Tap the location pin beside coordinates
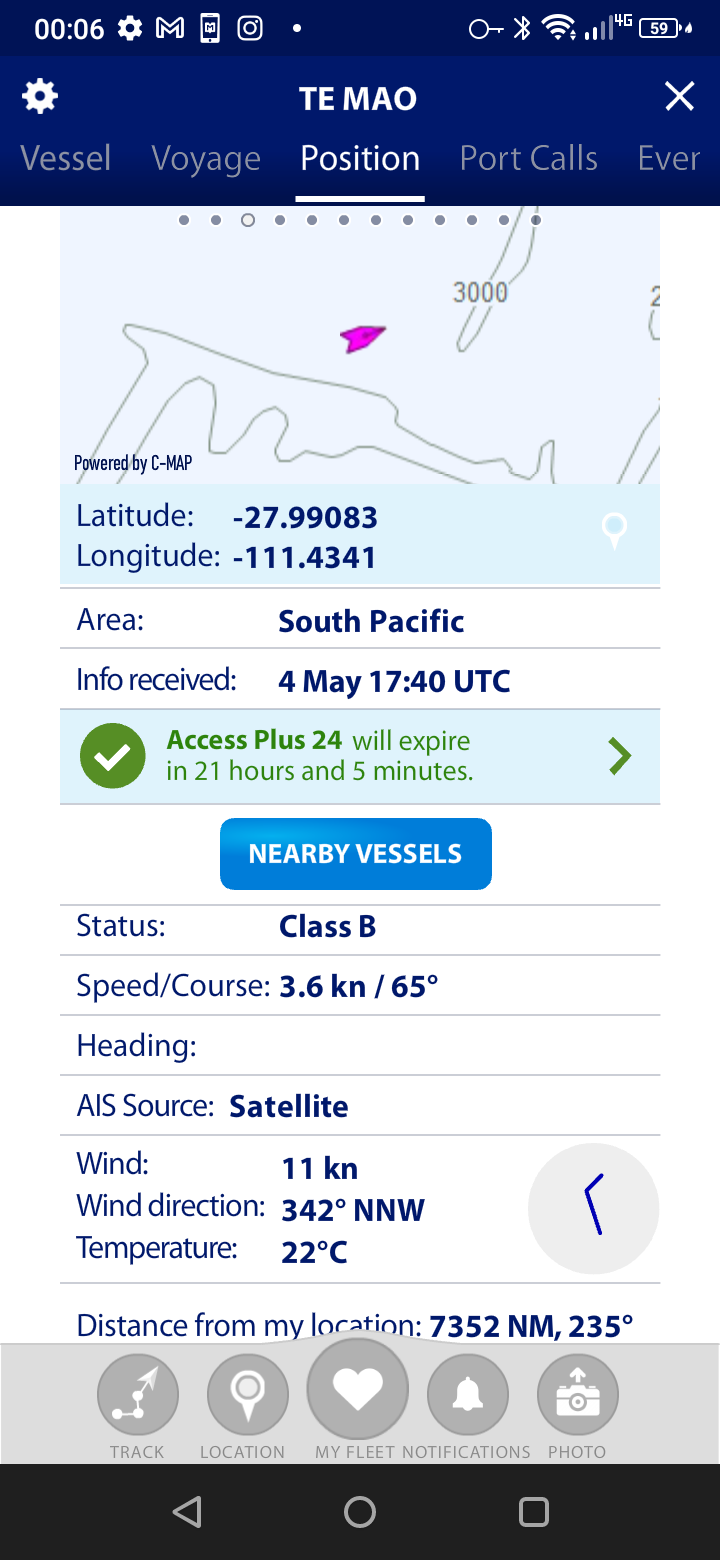 coord(614,531)
